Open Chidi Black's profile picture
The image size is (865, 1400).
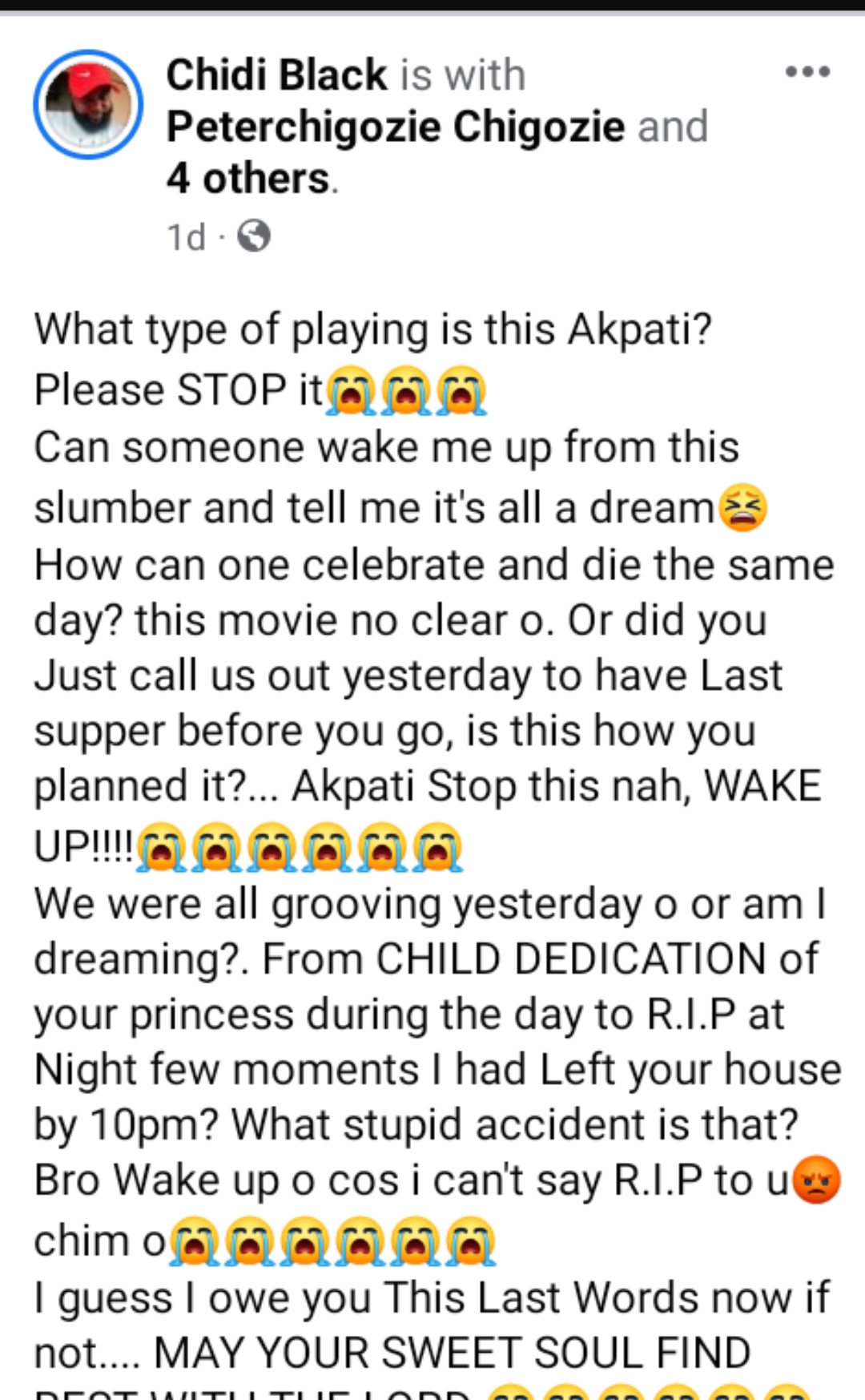[88, 104]
